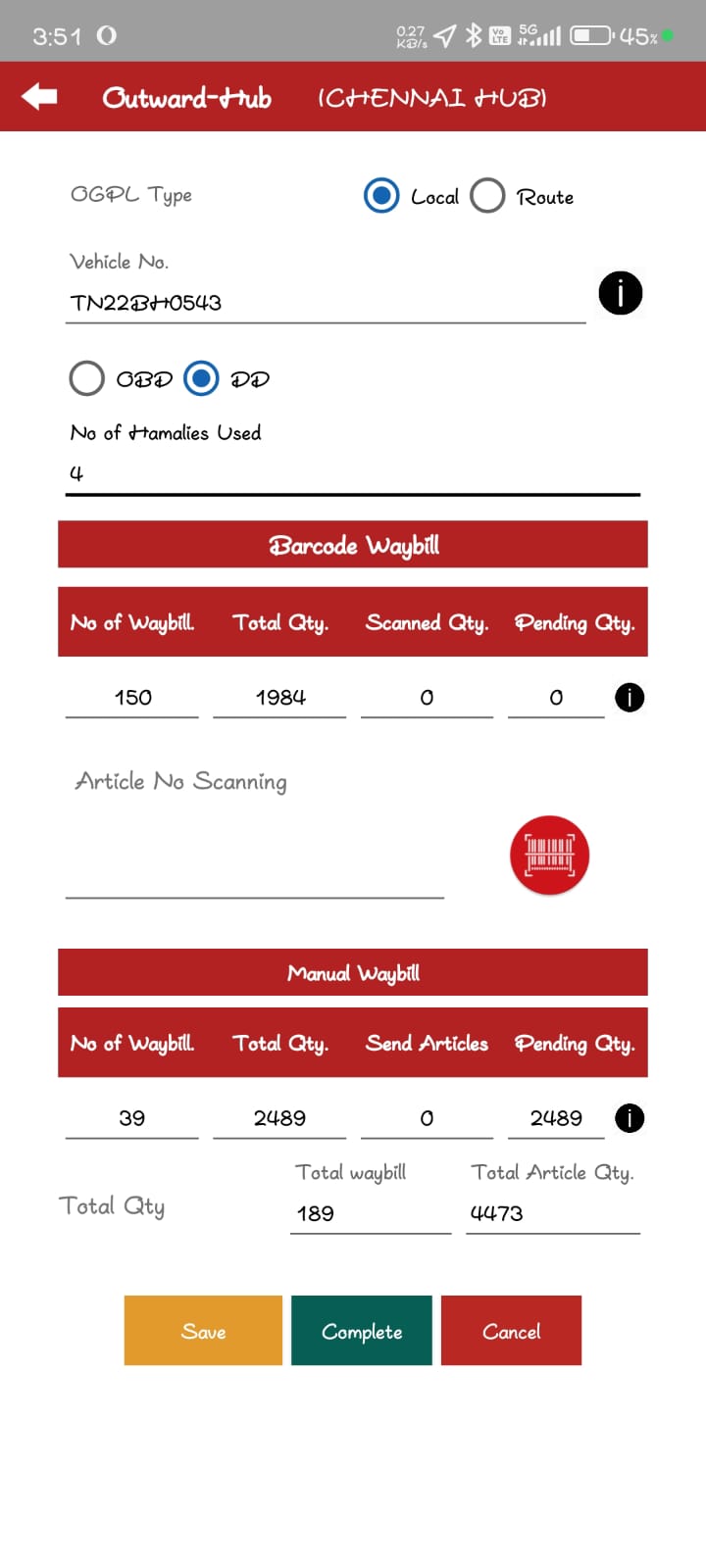
Task: Launch the red barcode scanner button
Action: [549, 855]
